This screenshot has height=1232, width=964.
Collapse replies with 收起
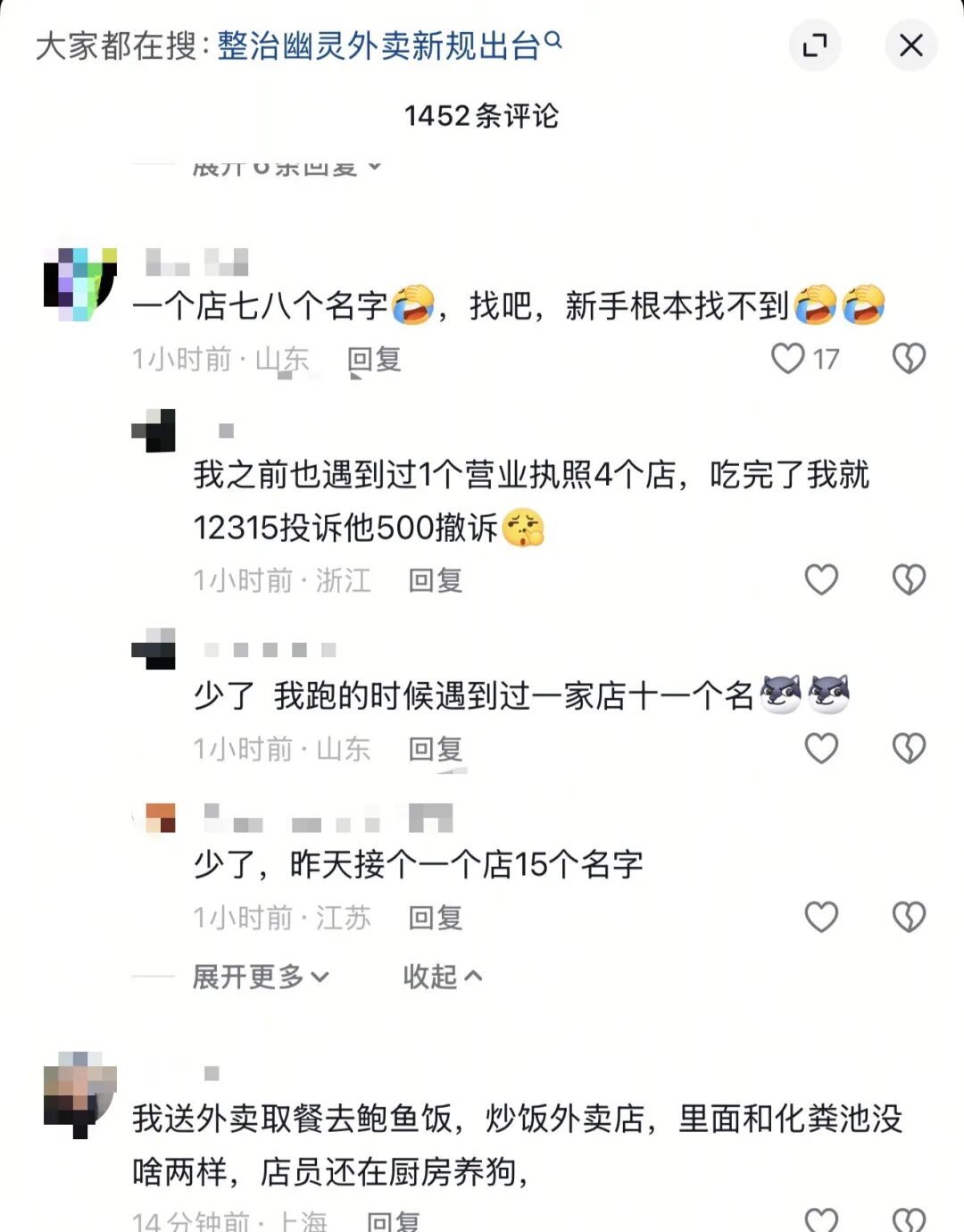(442, 977)
